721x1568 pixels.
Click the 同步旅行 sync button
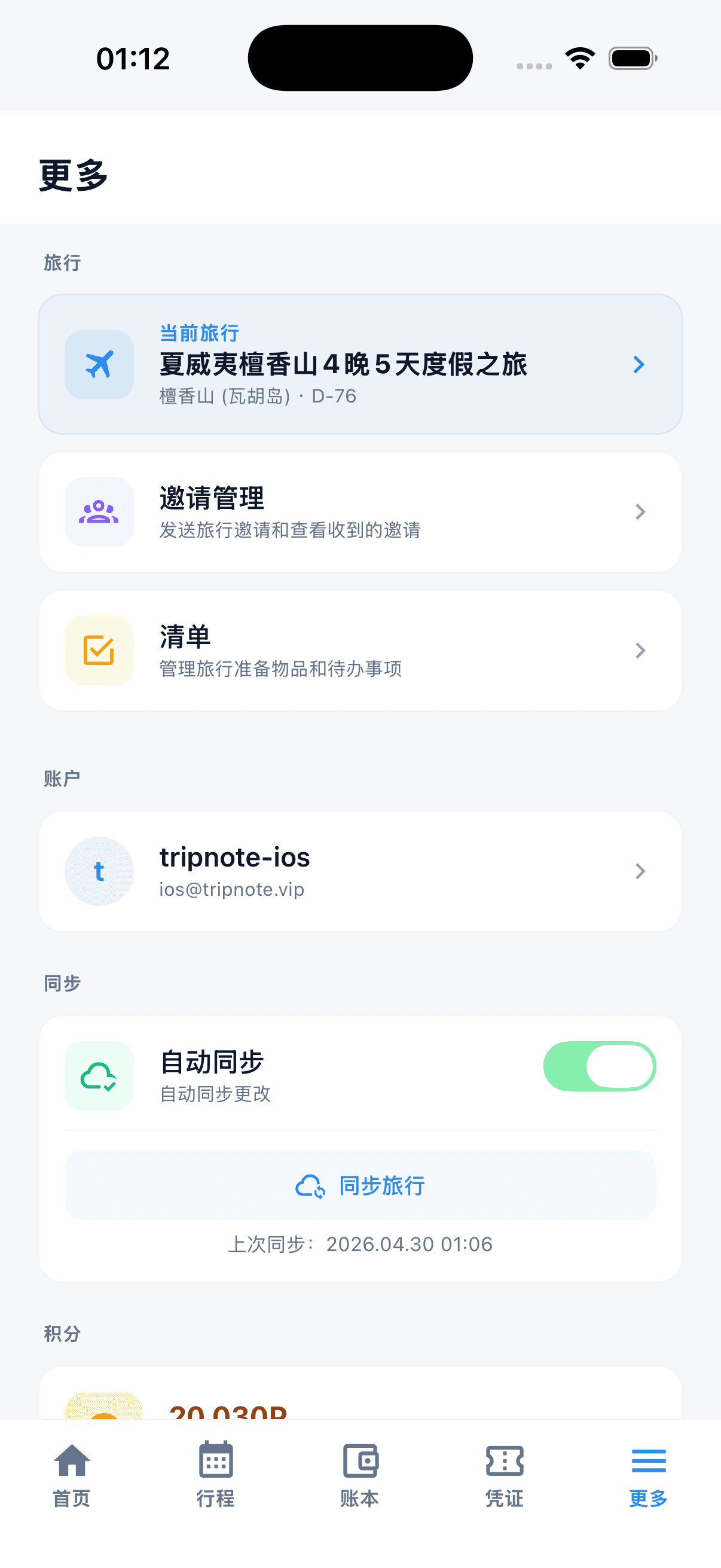tap(360, 1185)
